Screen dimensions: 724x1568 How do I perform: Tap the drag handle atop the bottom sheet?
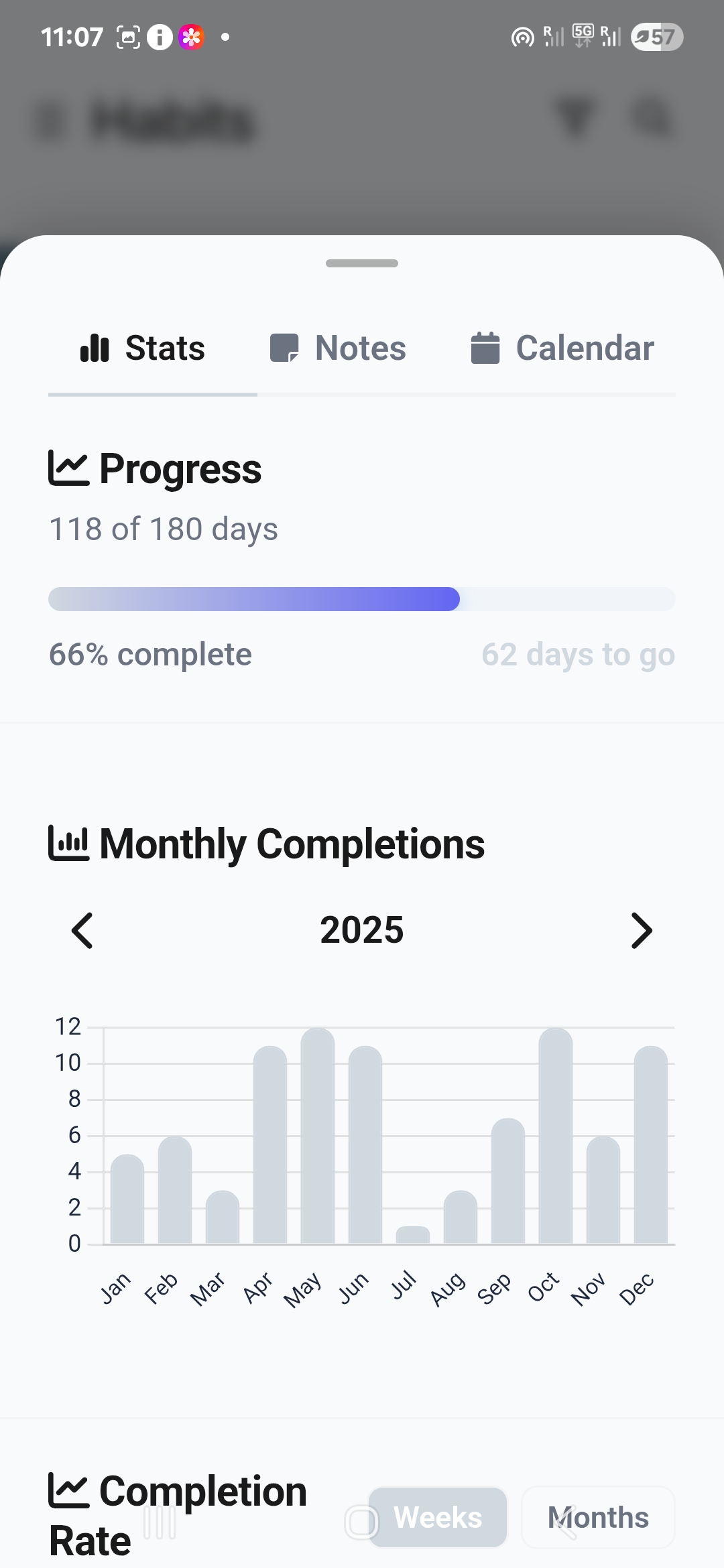point(361,264)
